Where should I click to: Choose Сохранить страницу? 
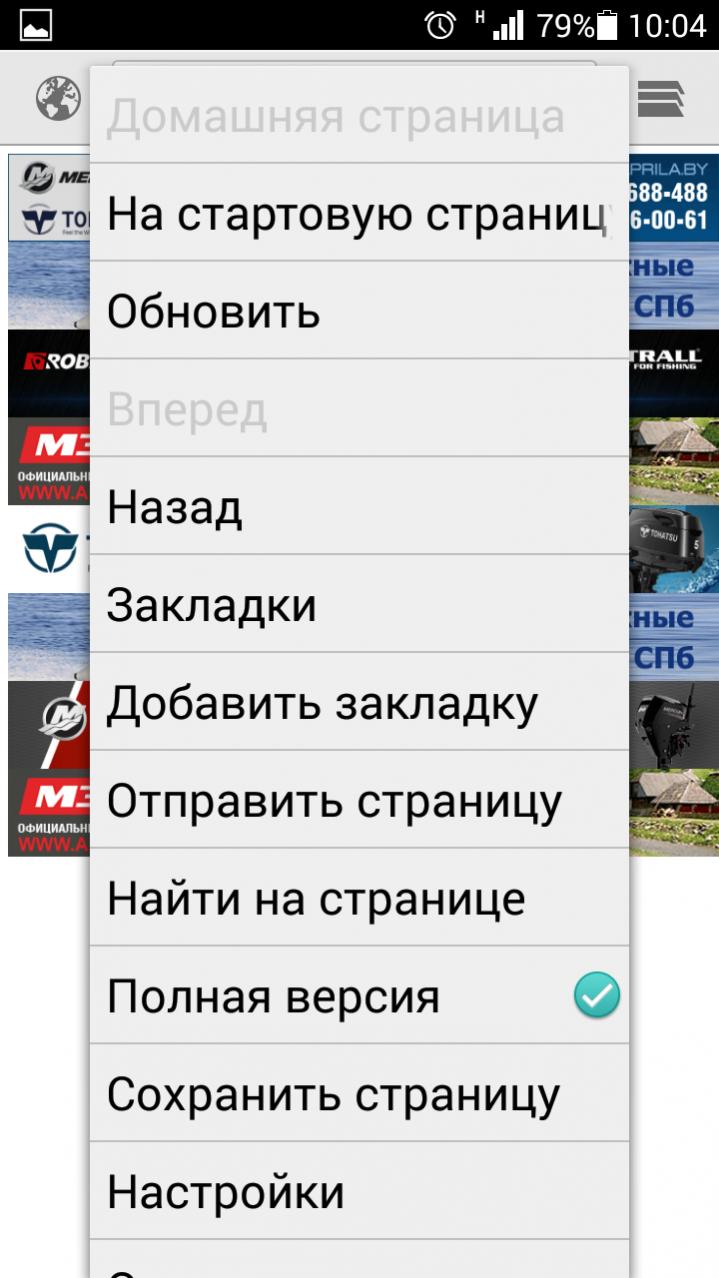point(358,1095)
